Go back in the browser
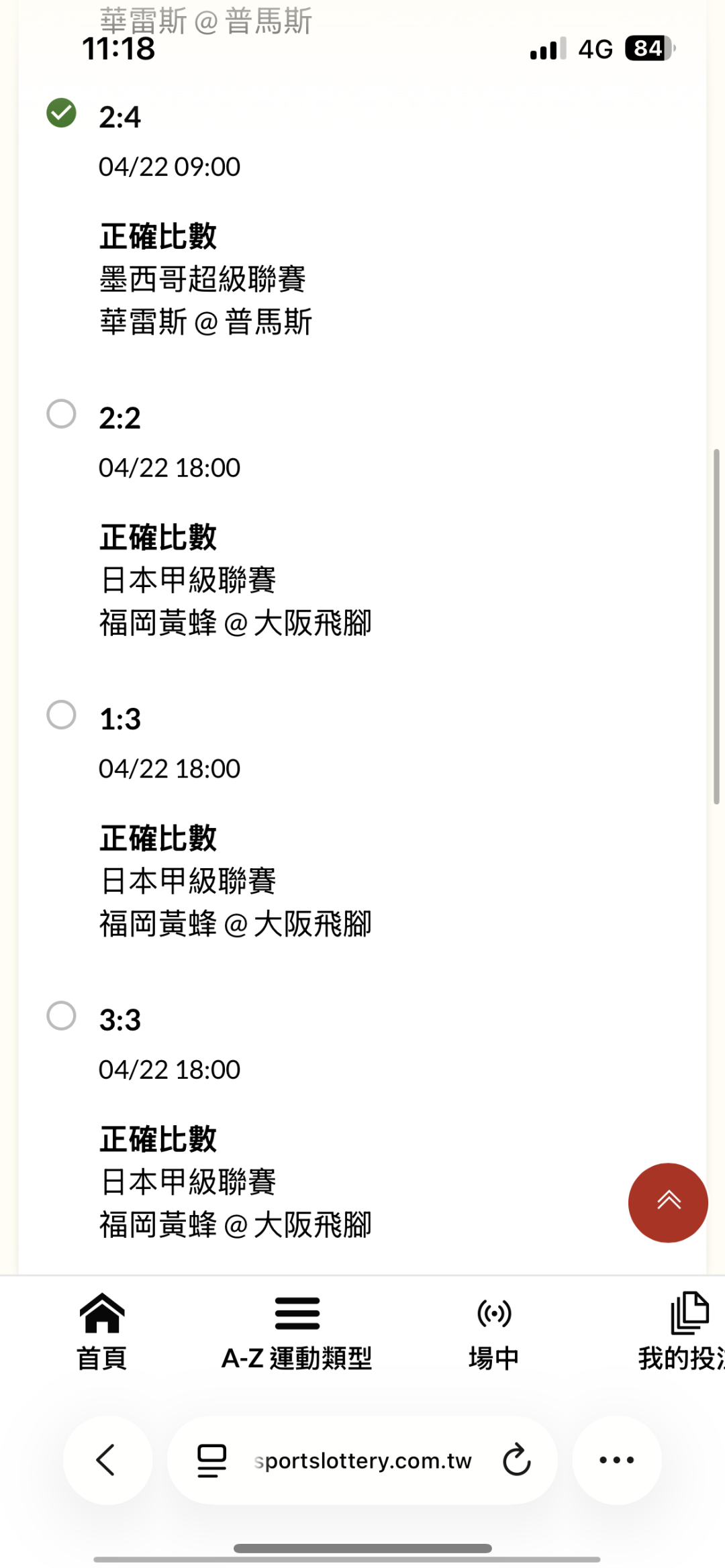This screenshot has height=1568, width=725. pyautogui.click(x=107, y=1460)
